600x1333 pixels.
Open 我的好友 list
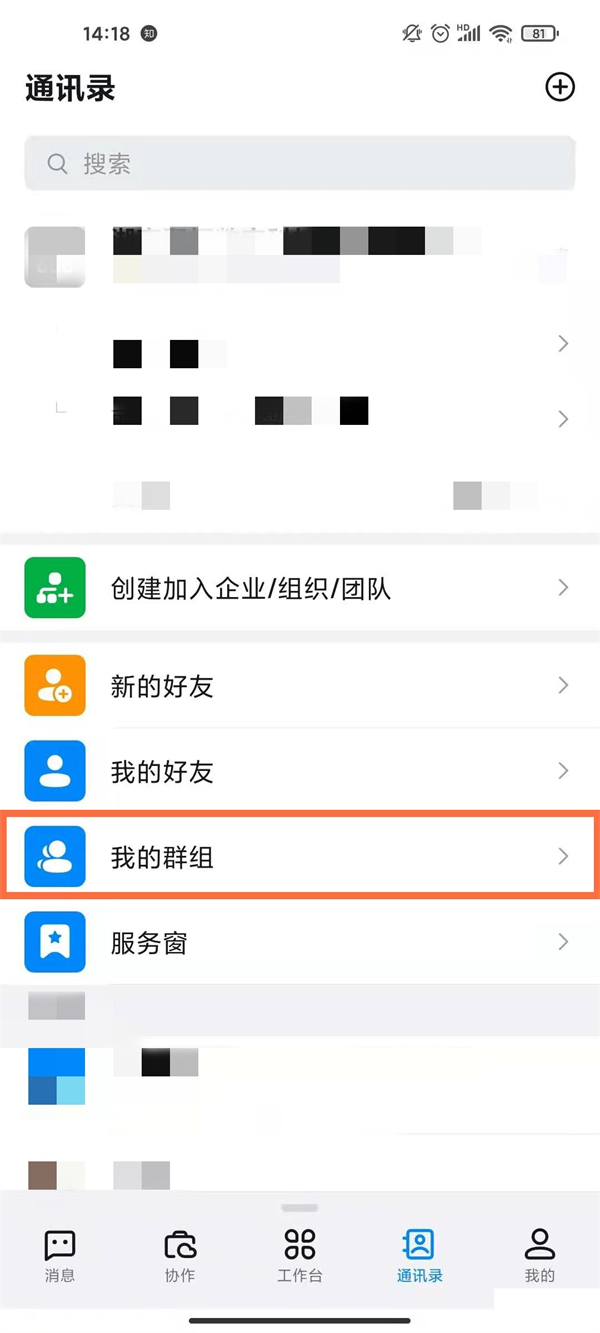pos(300,771)
